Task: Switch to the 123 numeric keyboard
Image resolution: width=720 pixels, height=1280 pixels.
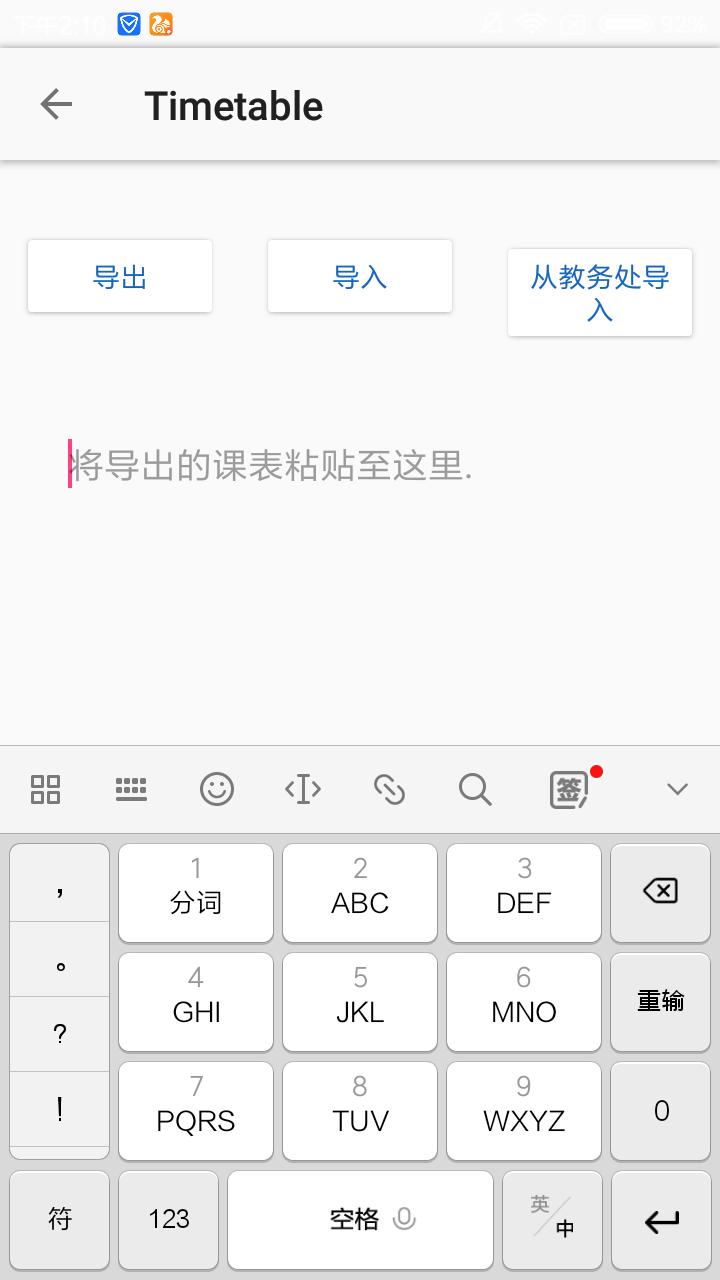Action: 168,1219
